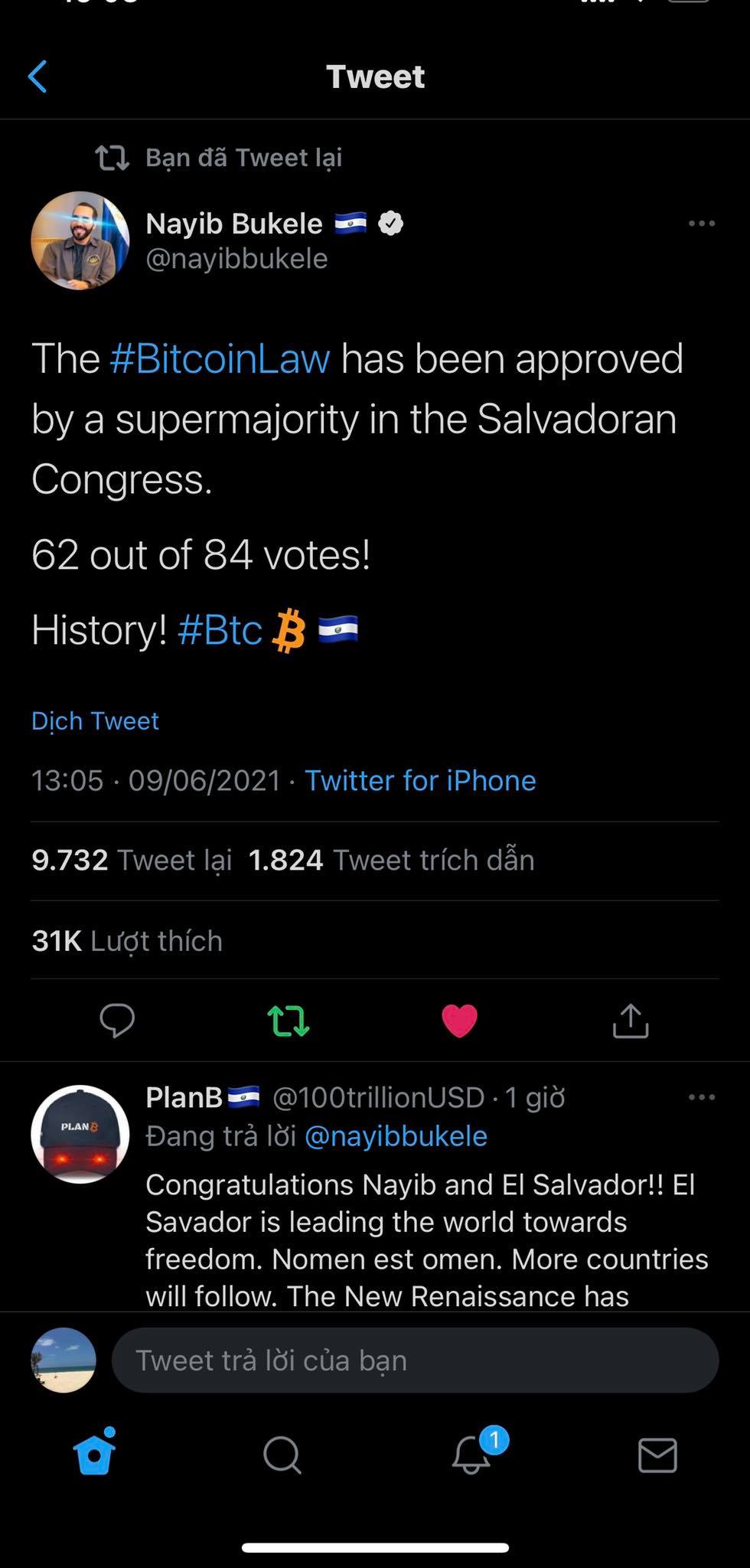This screenshot has width=750, height=1568.
Task: Tap Dịch Tweet to translate the tweet
Action: coord(95,720)
